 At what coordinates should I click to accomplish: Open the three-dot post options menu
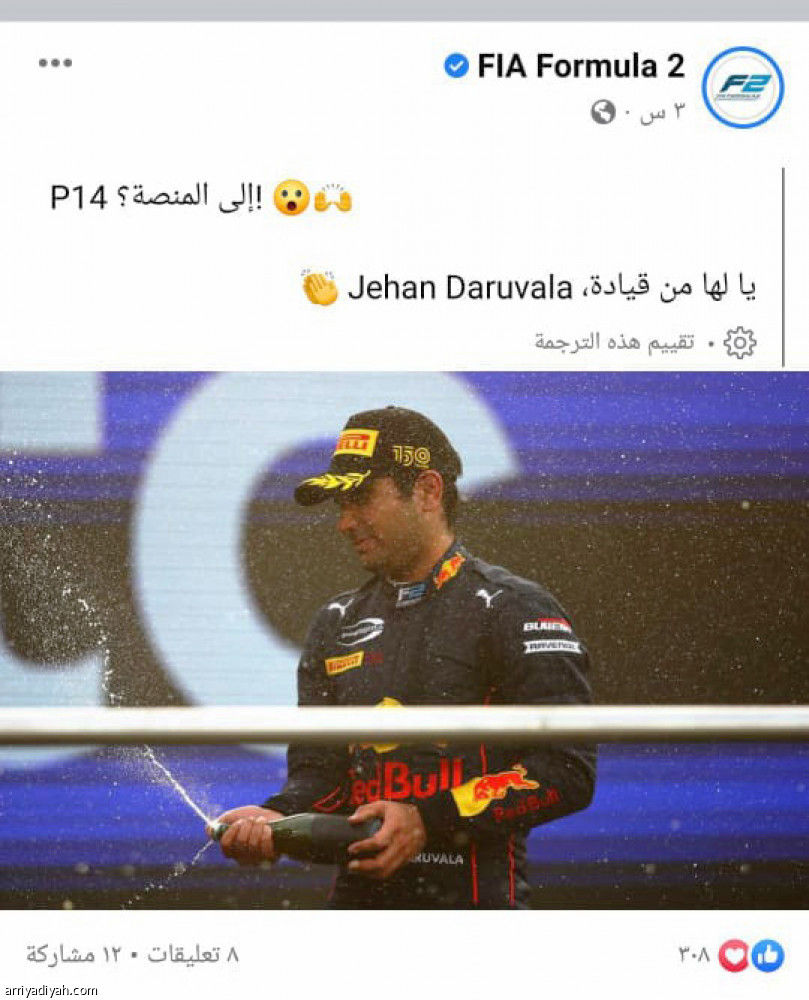pyautogui.click(x=54, y=63)
